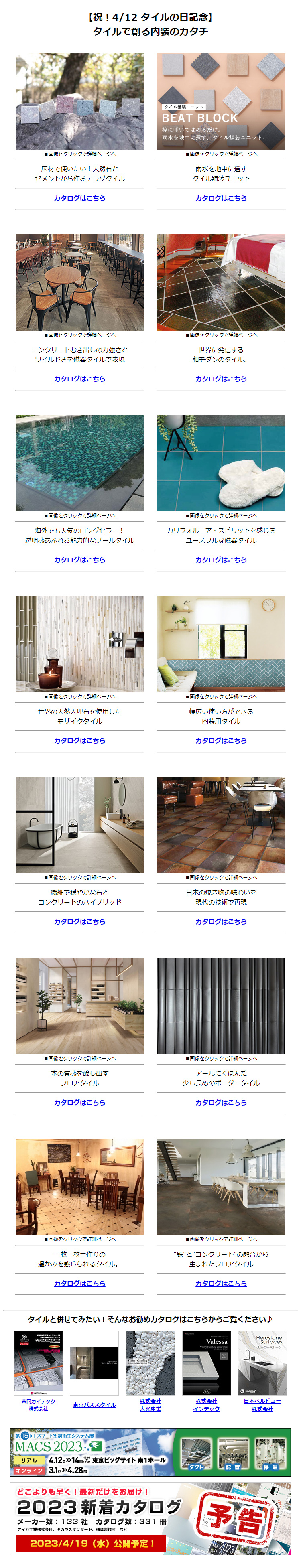Open the catalog link for terrazzo tiles
Screen dimensions: 301x1568
point(79,198)
